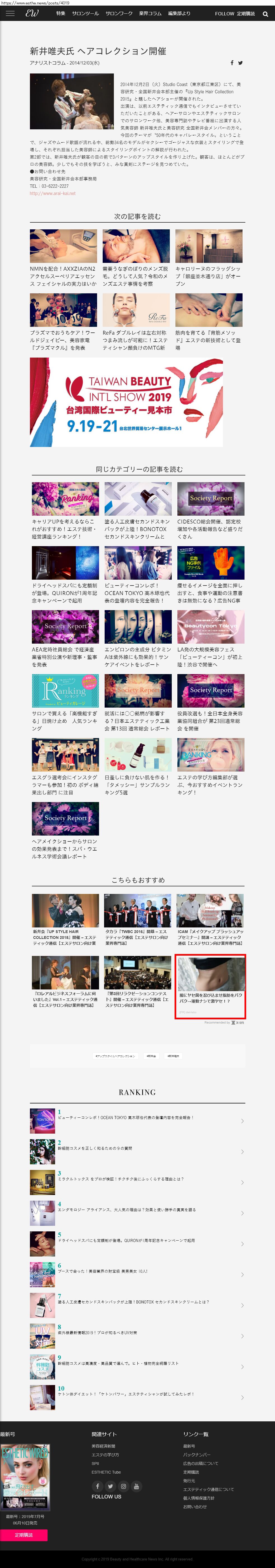Open the search icon in header

tap(265, 14)
